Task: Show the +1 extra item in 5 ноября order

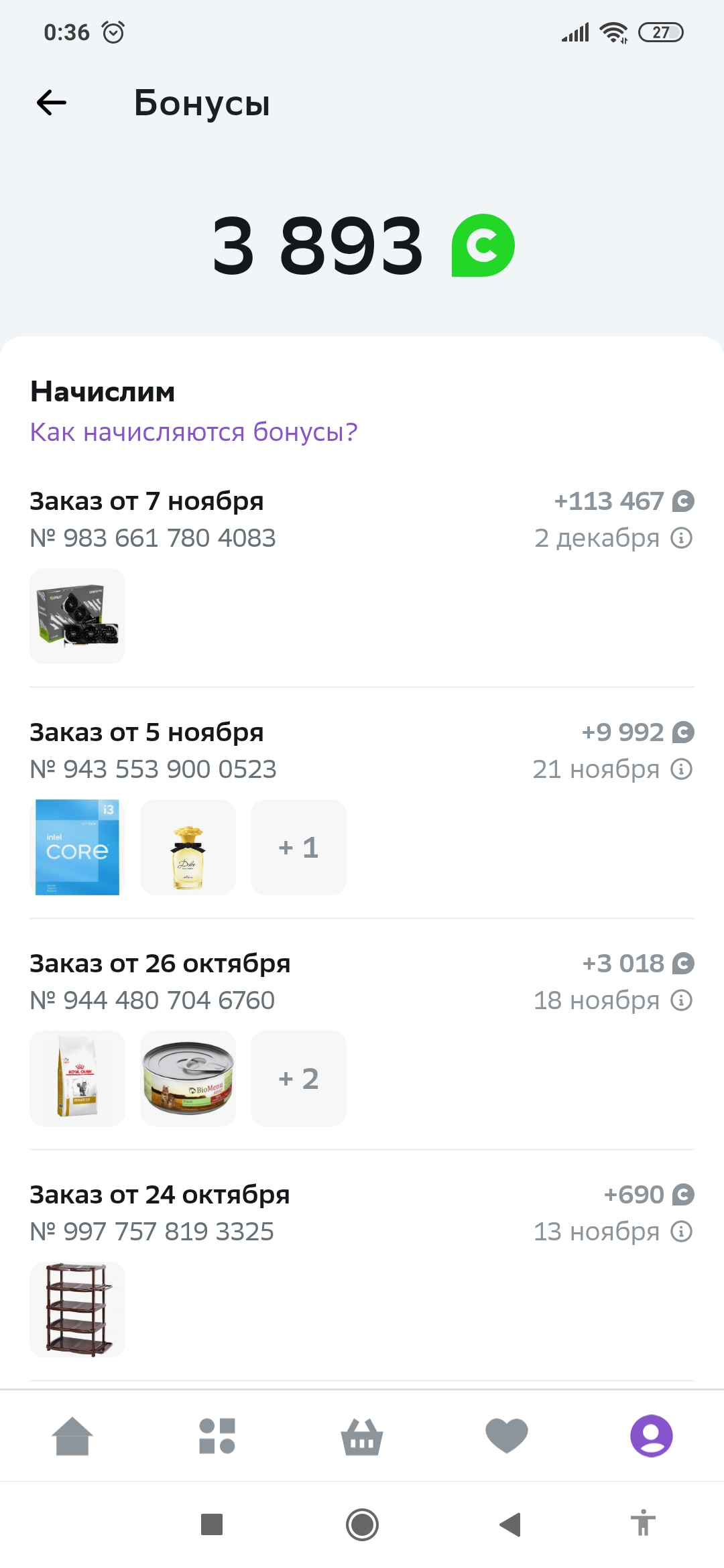Action: point(298,847)
